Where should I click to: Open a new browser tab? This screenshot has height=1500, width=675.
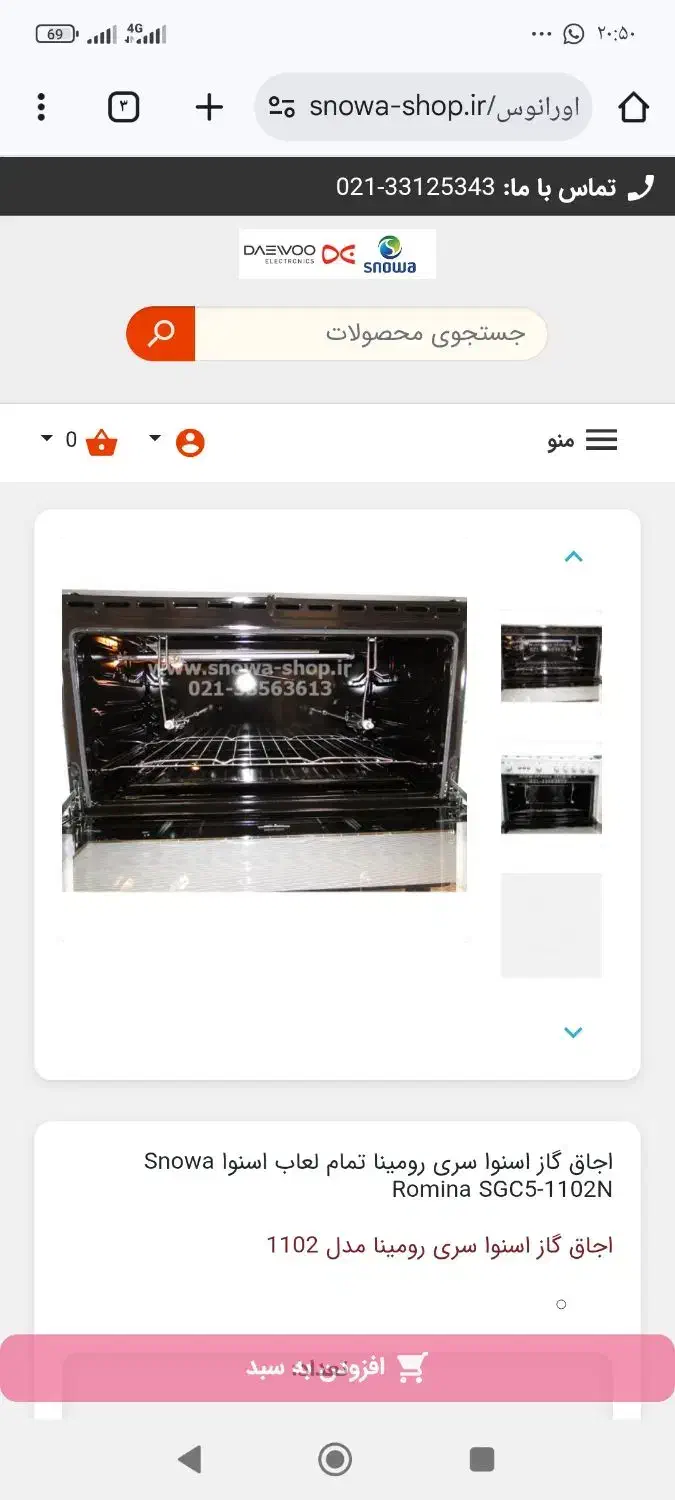[208, 107]
